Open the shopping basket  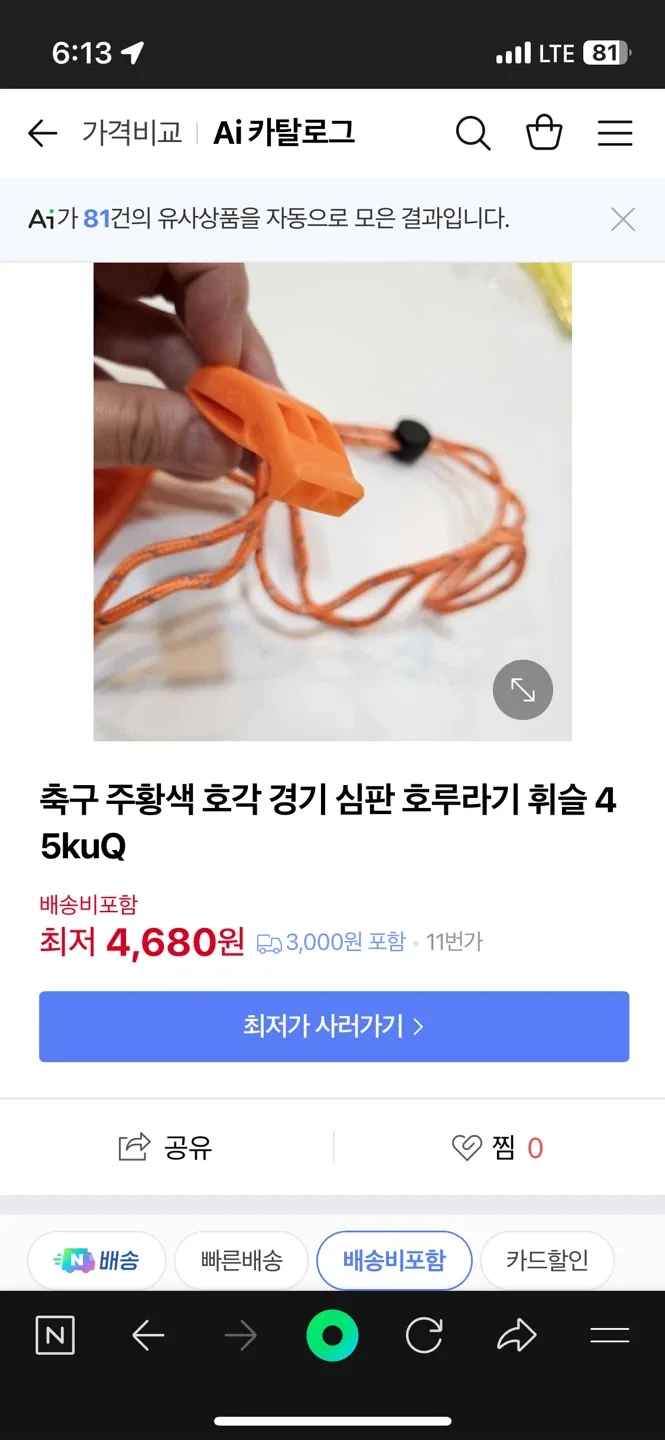point(544,133)
